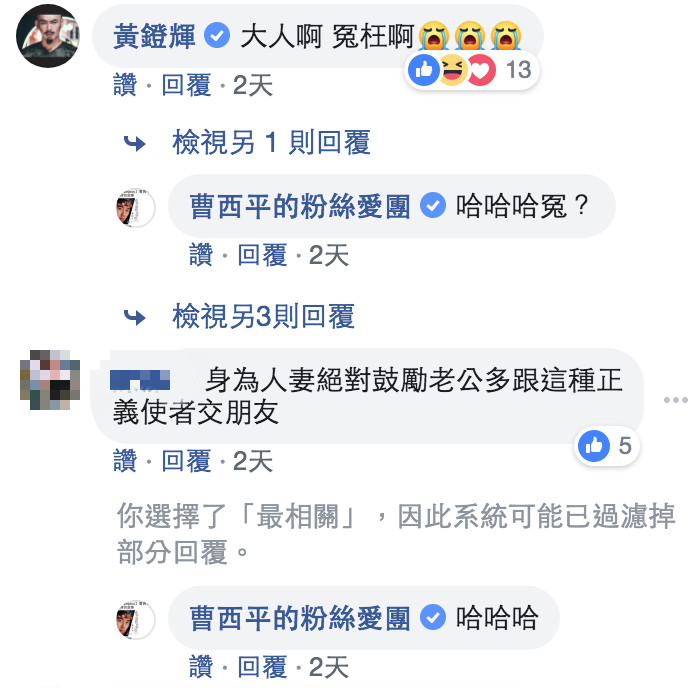Open the options menu beside 身為人妻 comment
This screenshot has width=690, height=688.
(x=675, y=399)
